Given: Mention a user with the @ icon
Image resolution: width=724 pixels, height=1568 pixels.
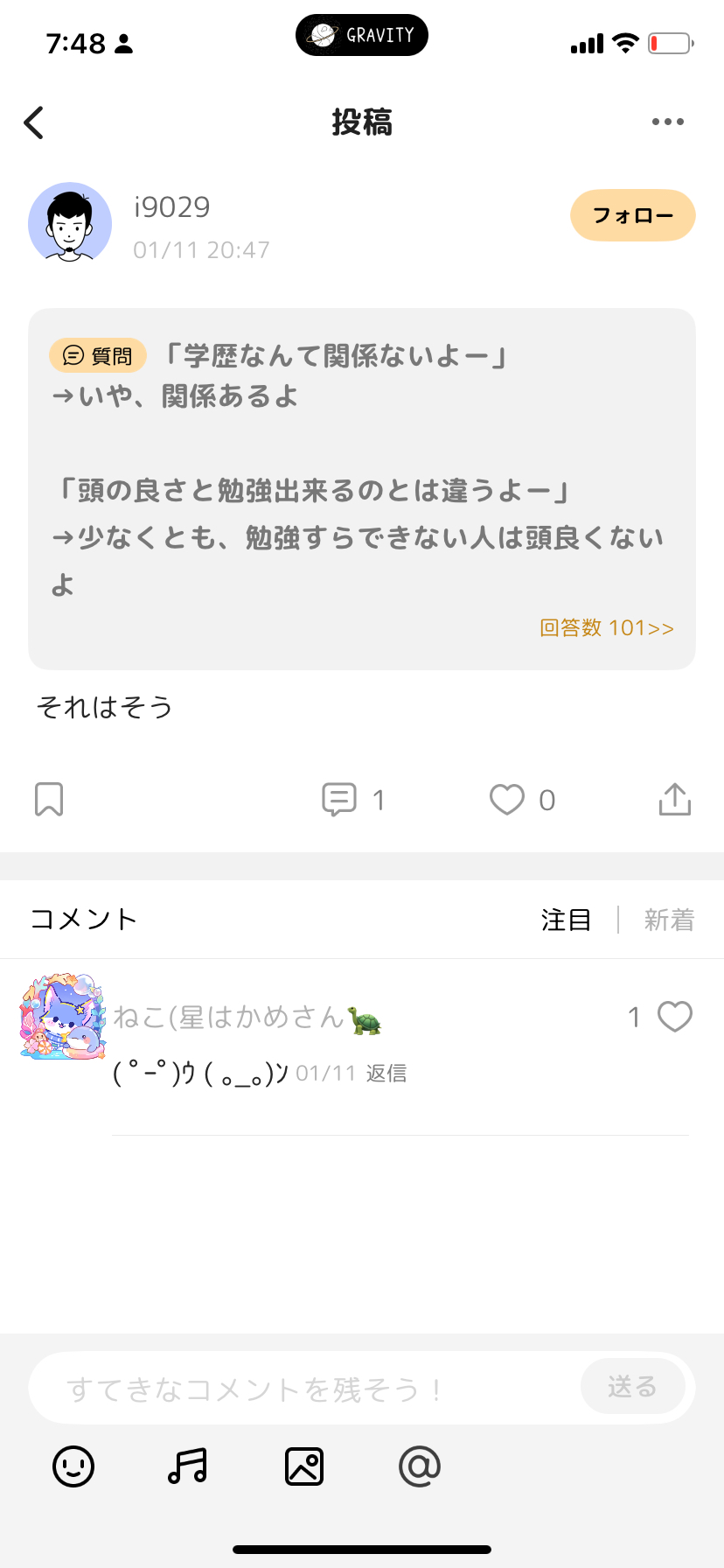Looking at the screenshot, I should tap(419, 1466).
